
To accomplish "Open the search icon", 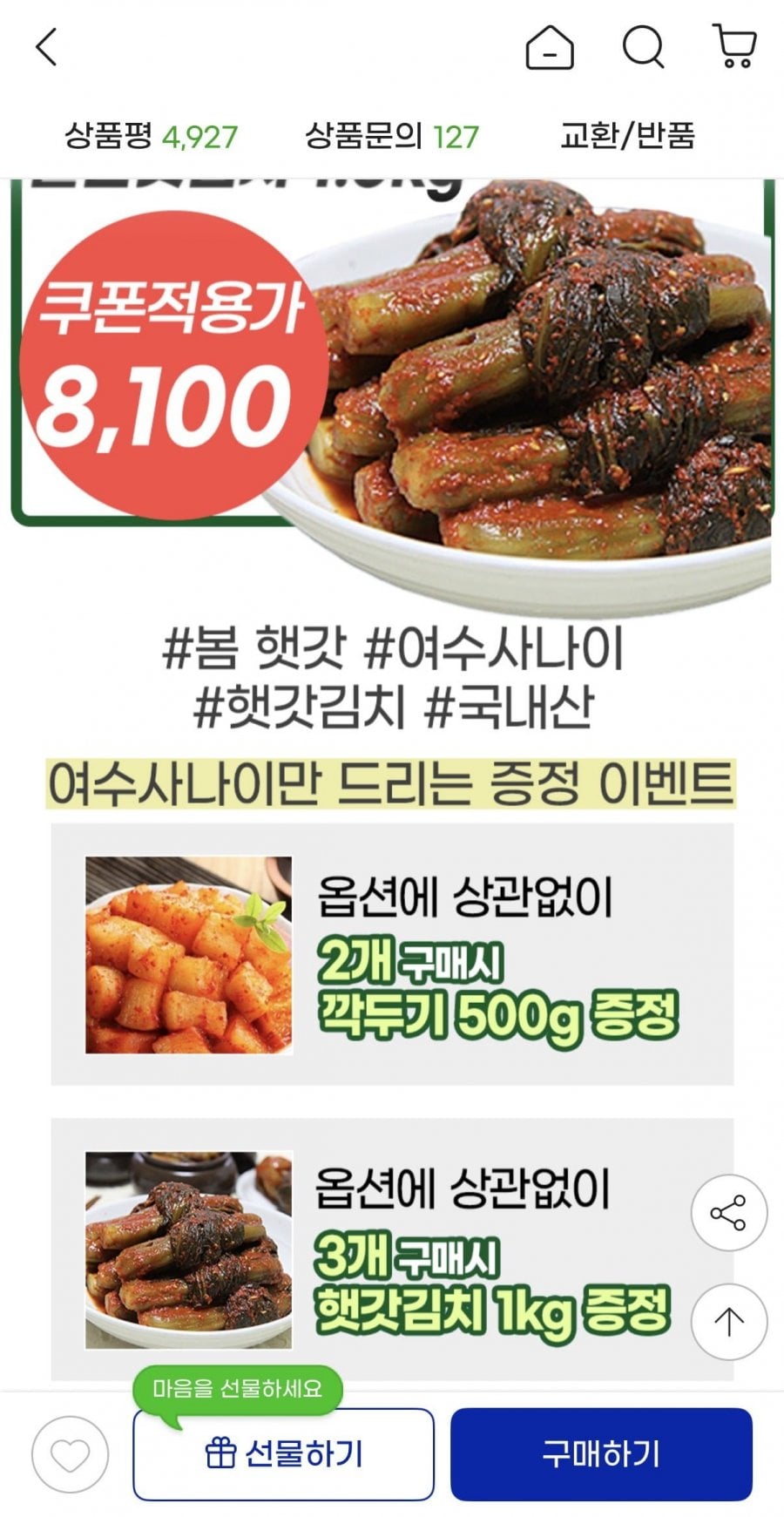I will coord(643,47).
